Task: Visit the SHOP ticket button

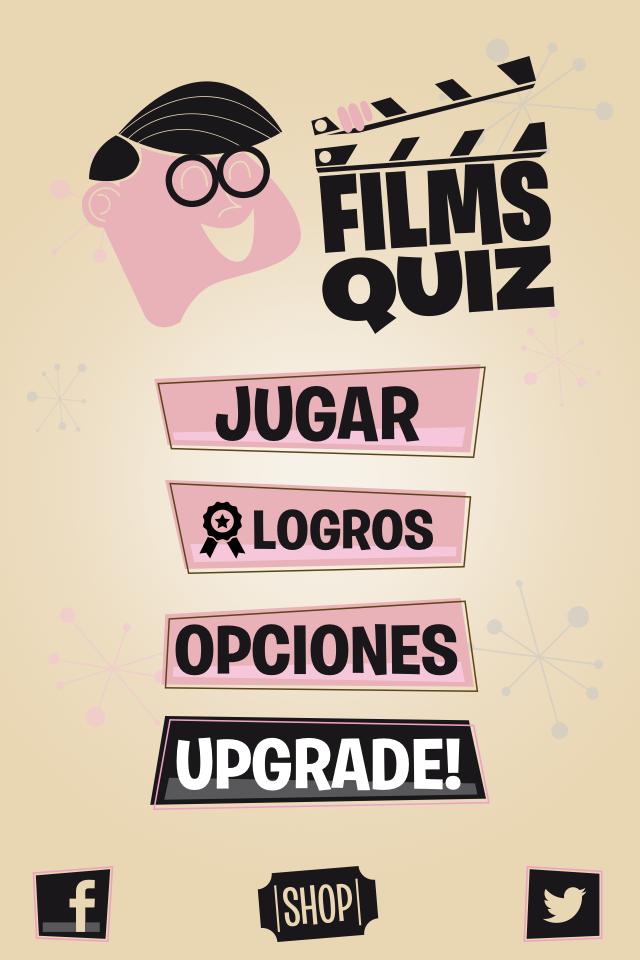Action: coord(318,904)
